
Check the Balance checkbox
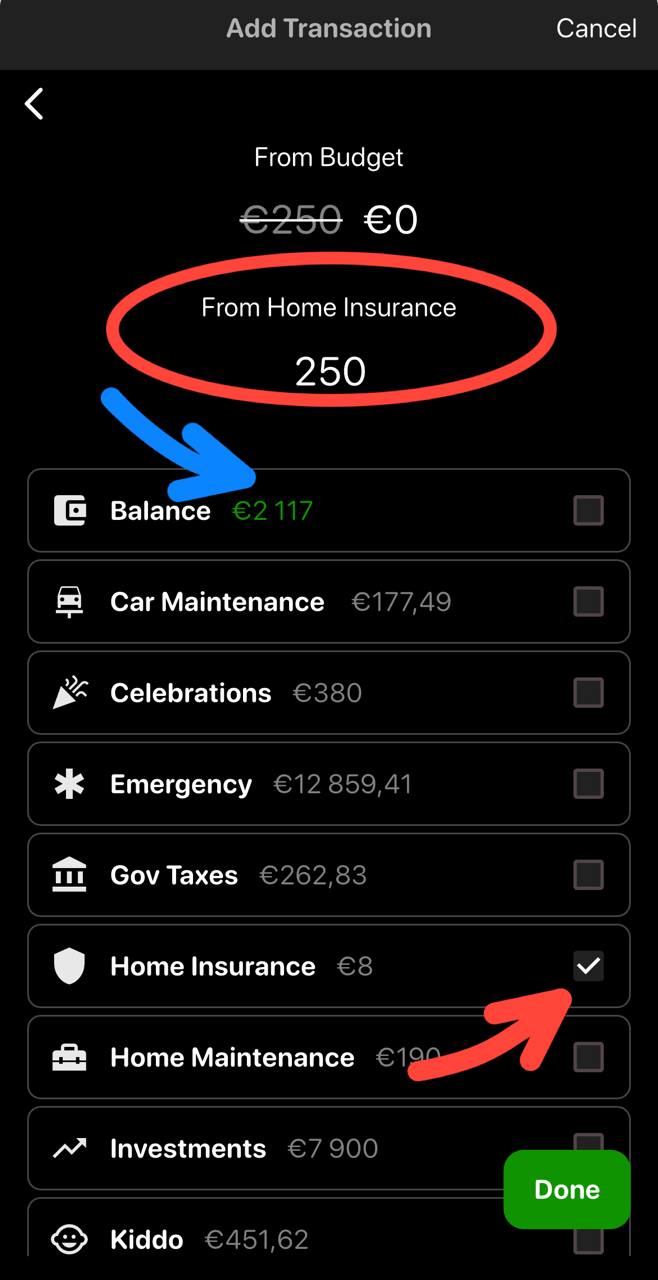point(588,511)
